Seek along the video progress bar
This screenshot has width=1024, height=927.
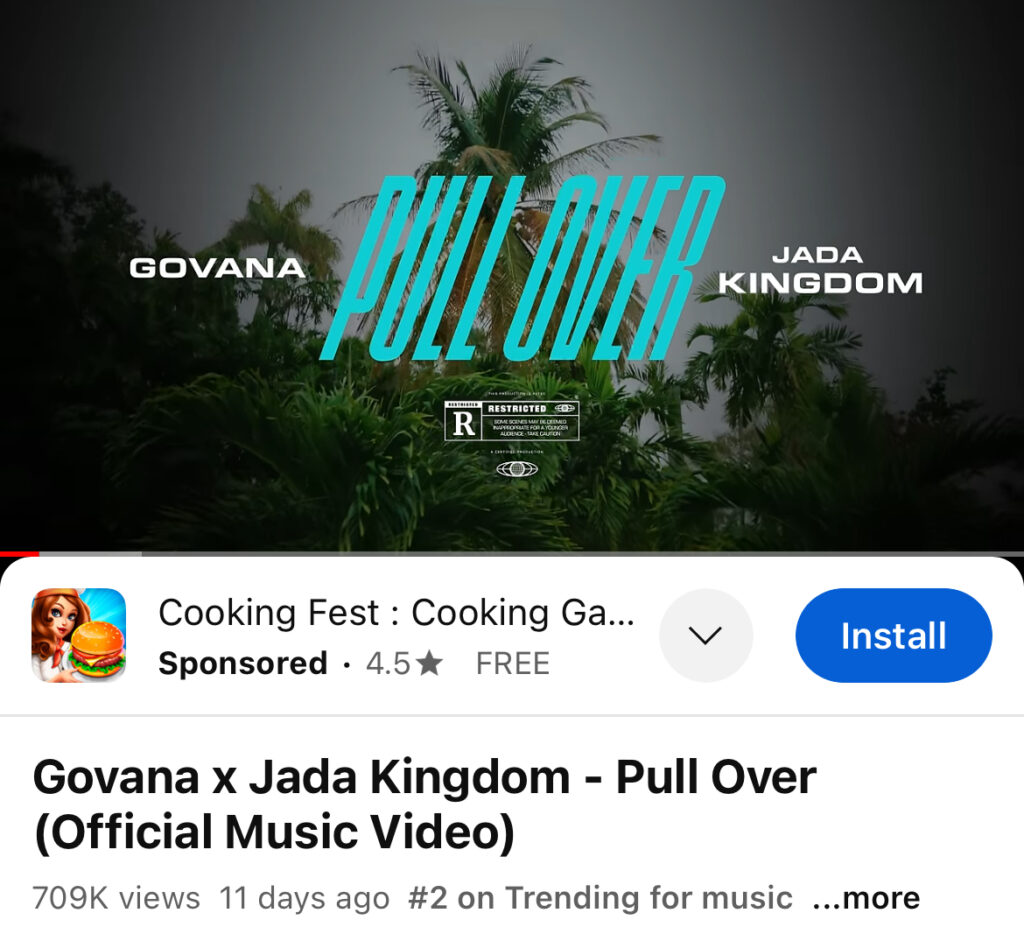click(x=512, y=553)
